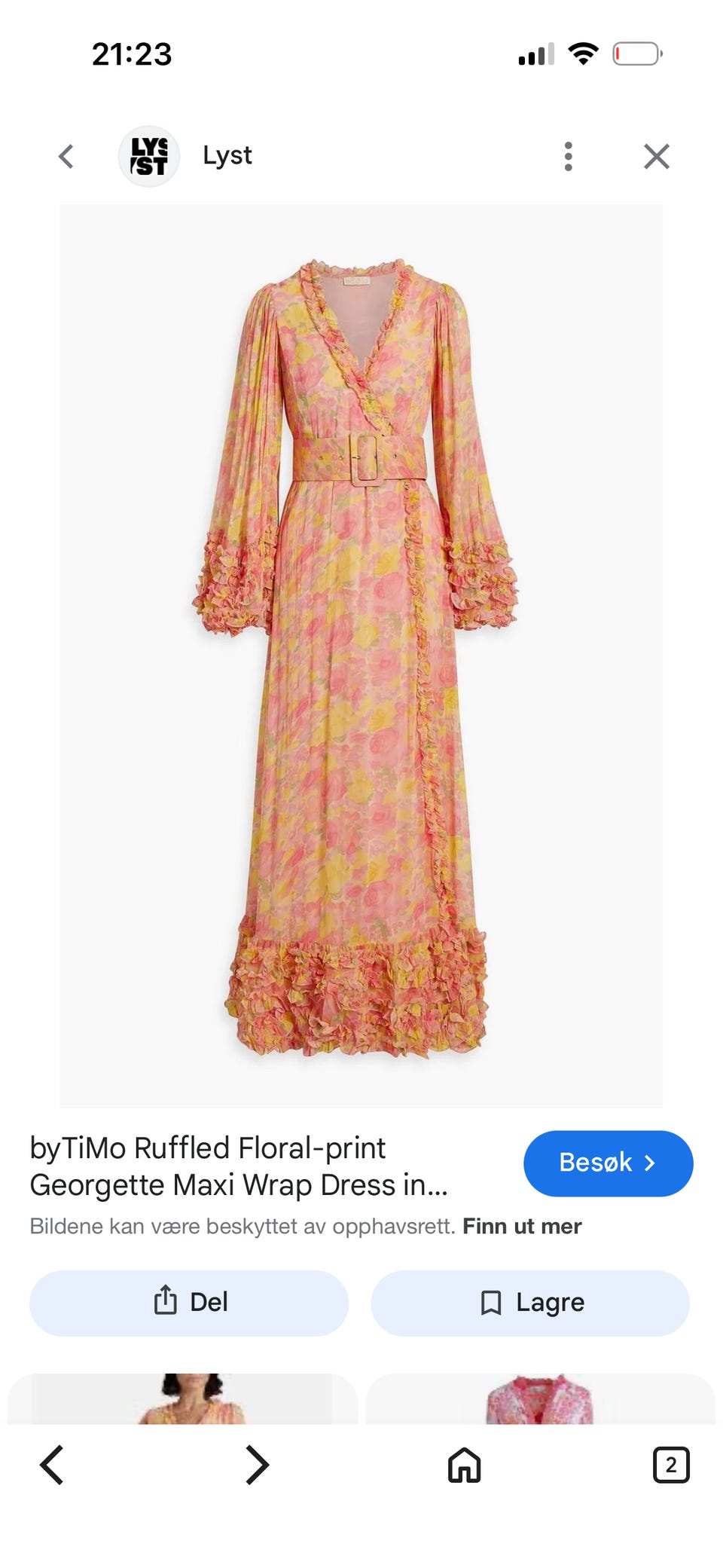This screenshot has height=1568, width=723.
Task: Close the image viewer
Action: click(657, 157)
